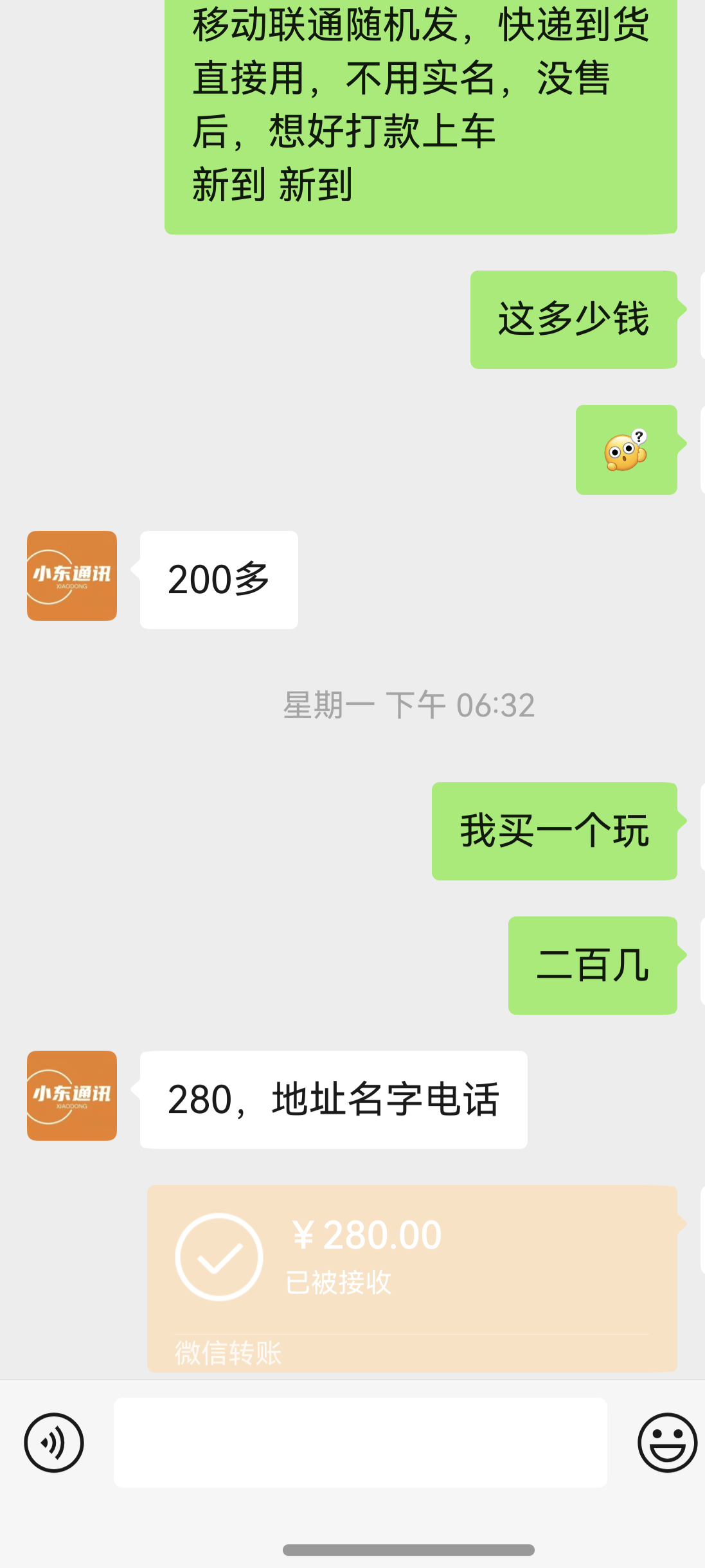Open the long 移动联通随机发 message
Image resolution: width=705 pixels, height=1568 pixels.
421,116
